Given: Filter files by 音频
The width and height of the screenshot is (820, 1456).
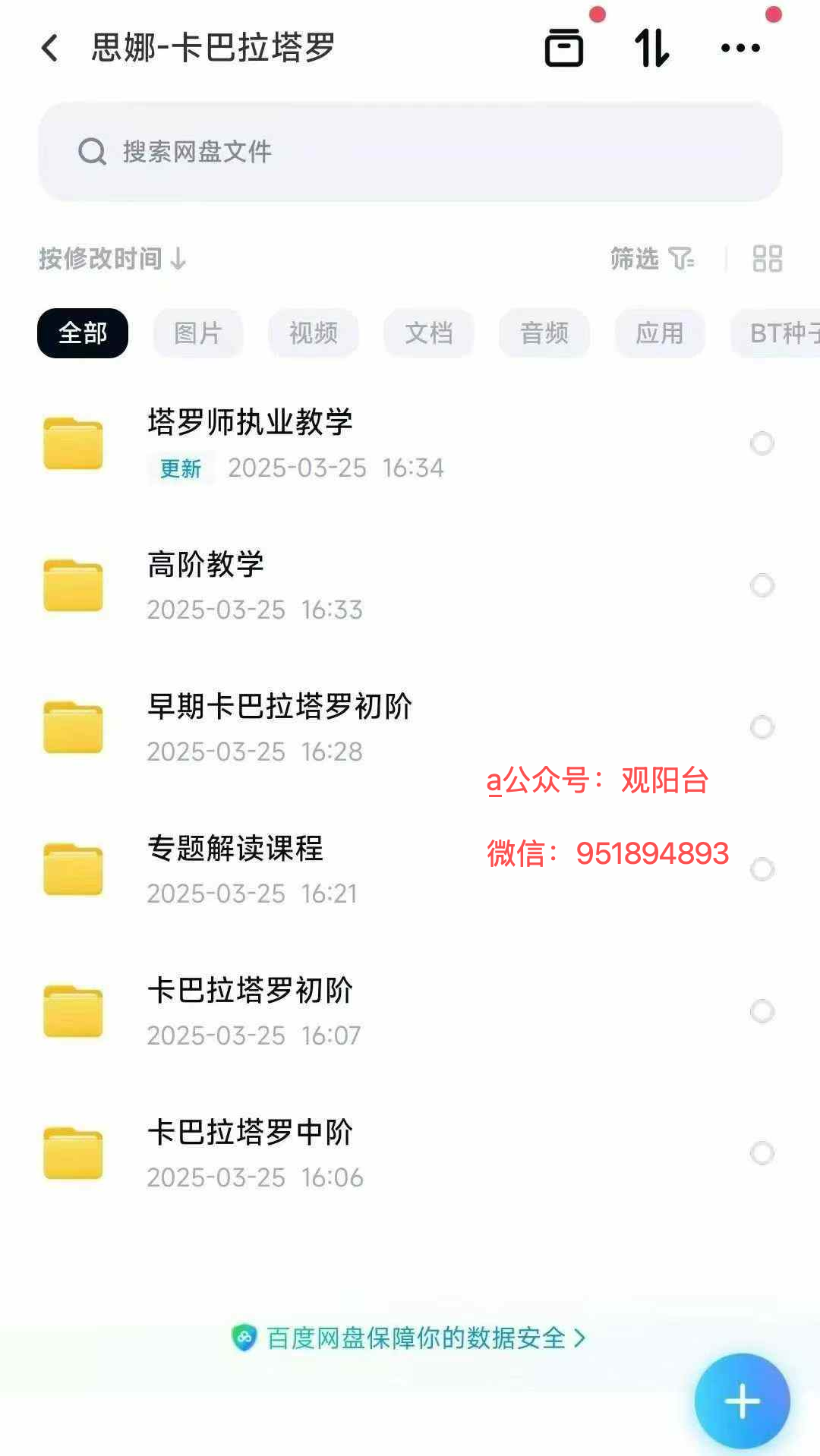Looking at the screenshot, I should click(x=544, y=333).
